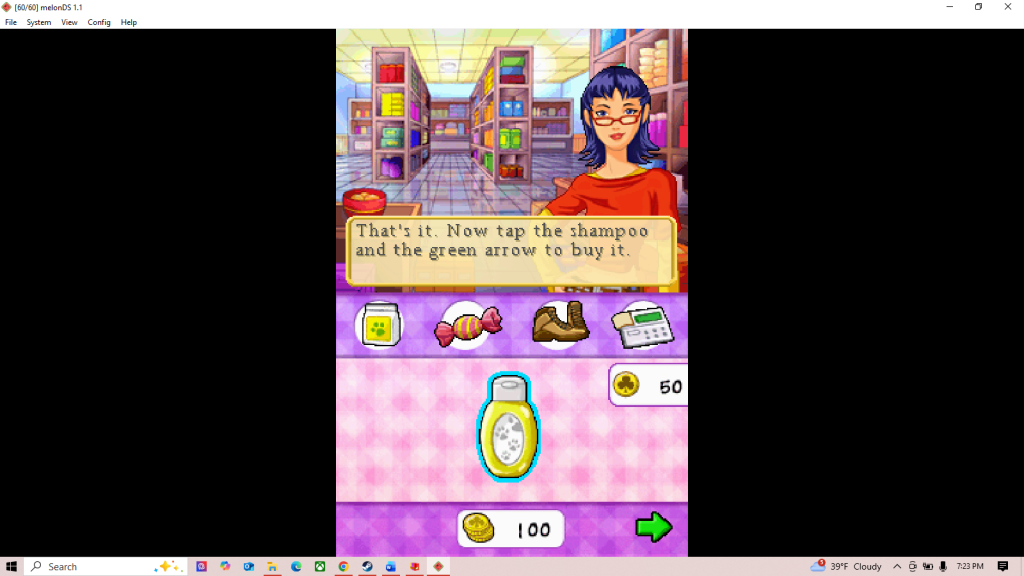Open the Help menu
1024x576 pixels.
tap(129, 22)
